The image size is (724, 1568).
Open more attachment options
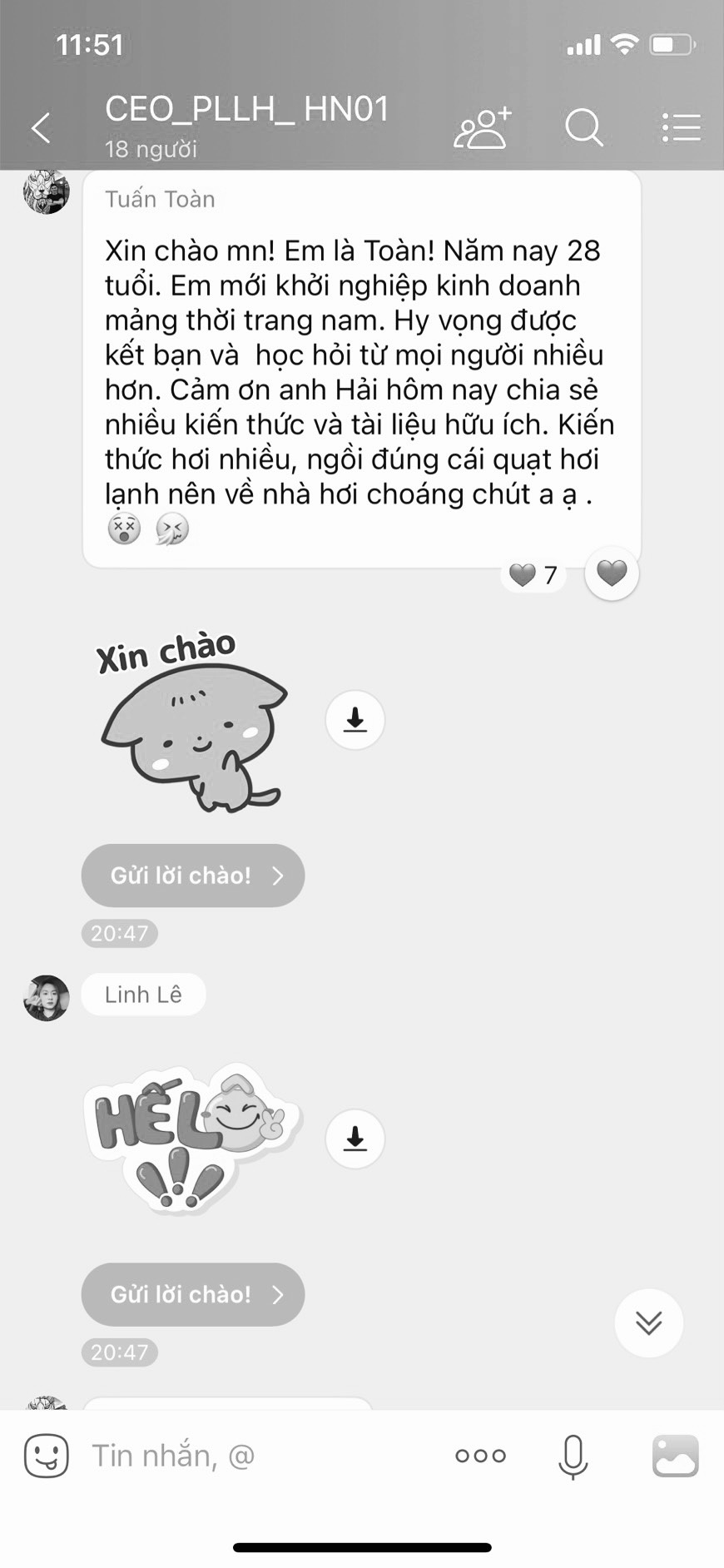[x=480, y=1456]
